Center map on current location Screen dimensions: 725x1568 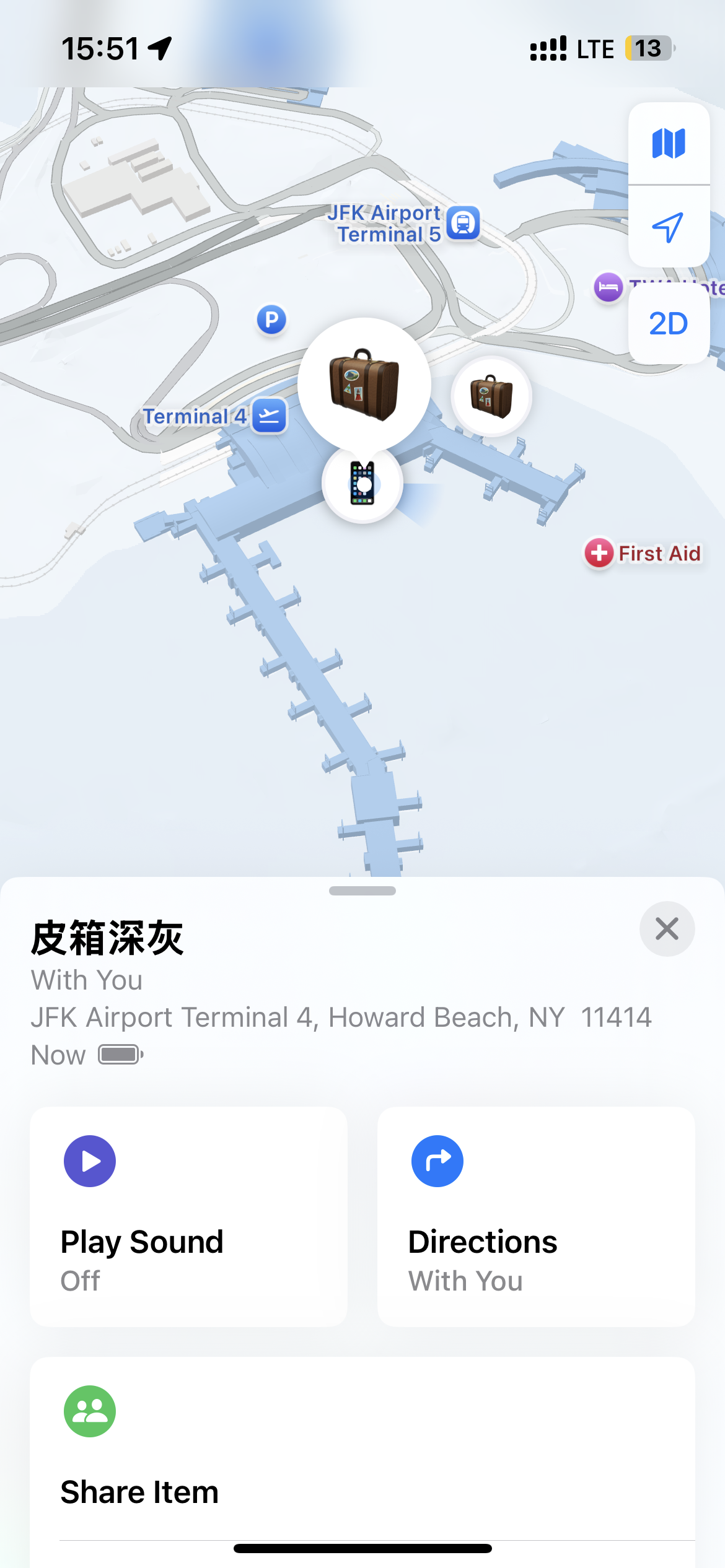coord(669,227)
